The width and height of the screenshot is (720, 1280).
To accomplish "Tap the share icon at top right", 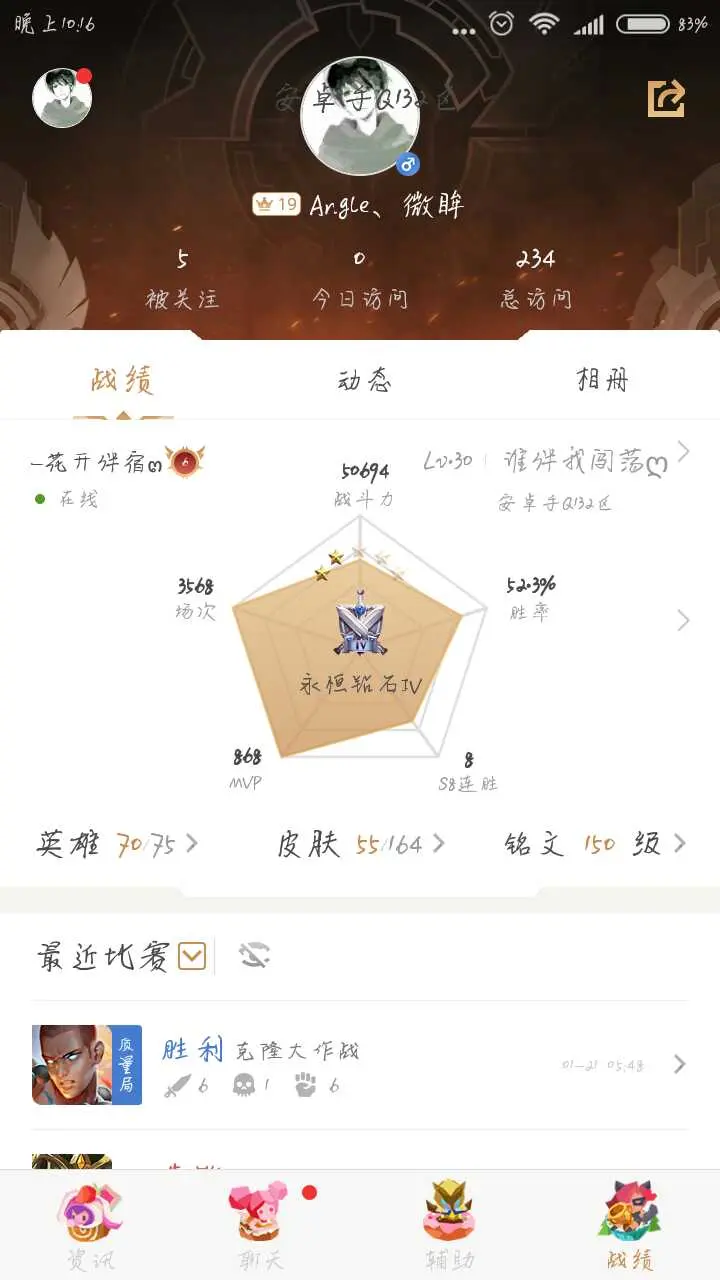I will [666, 98].
